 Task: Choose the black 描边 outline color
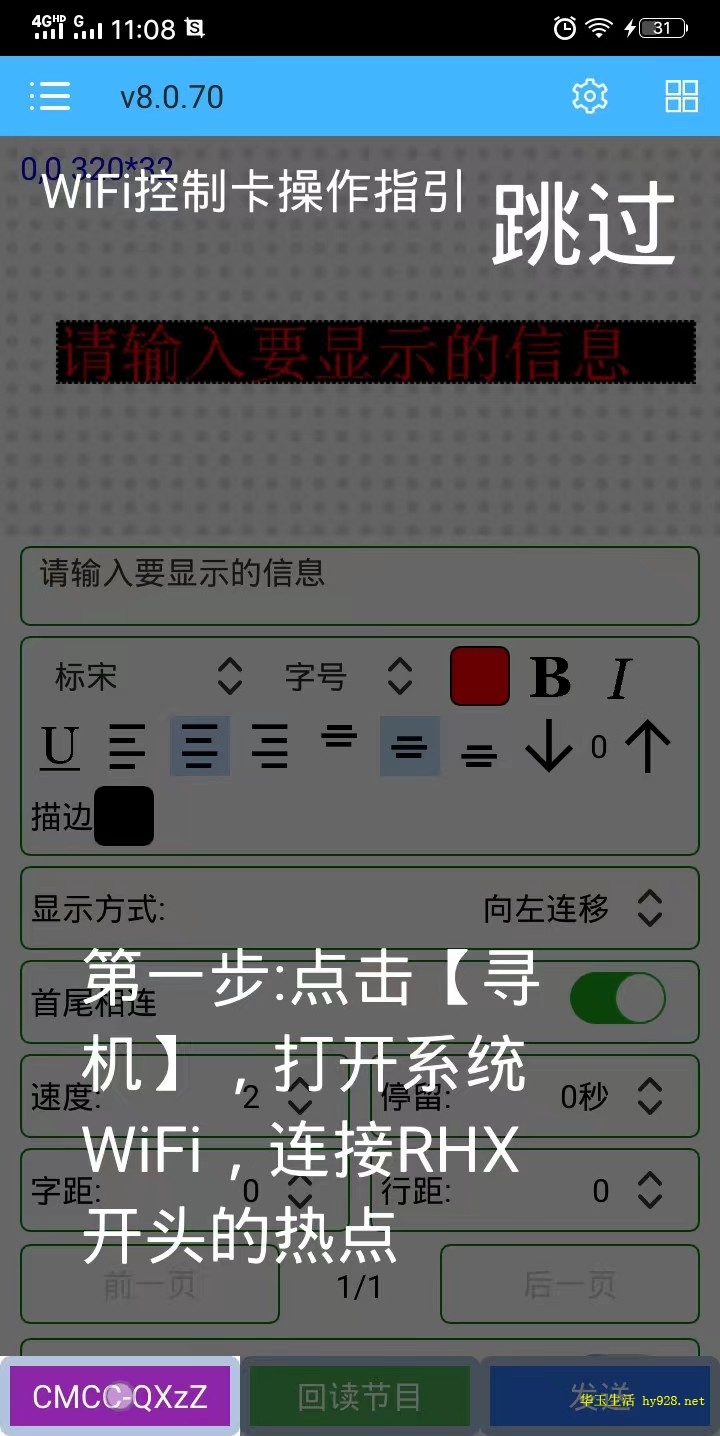coord(124,816)
